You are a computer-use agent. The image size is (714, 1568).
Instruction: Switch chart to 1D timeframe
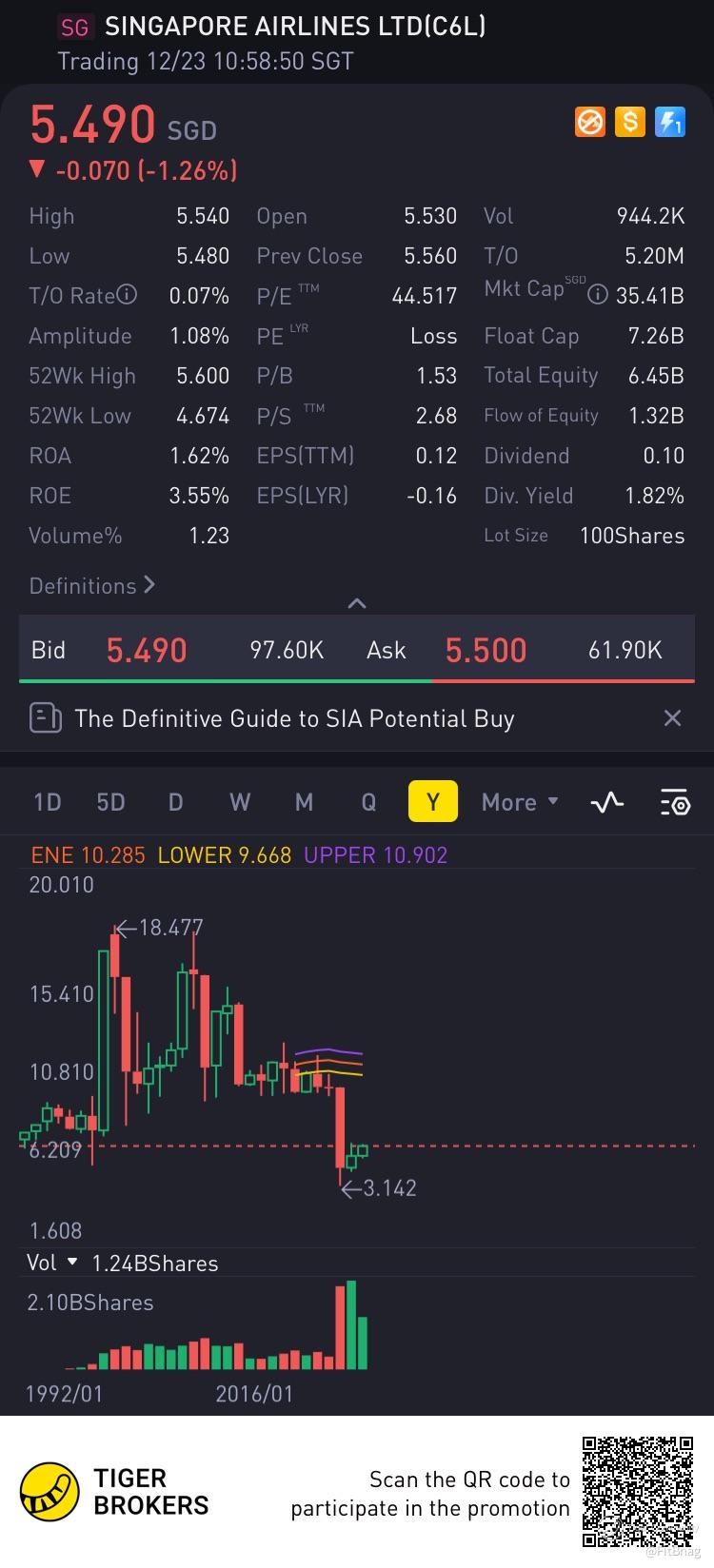[48, 802]
